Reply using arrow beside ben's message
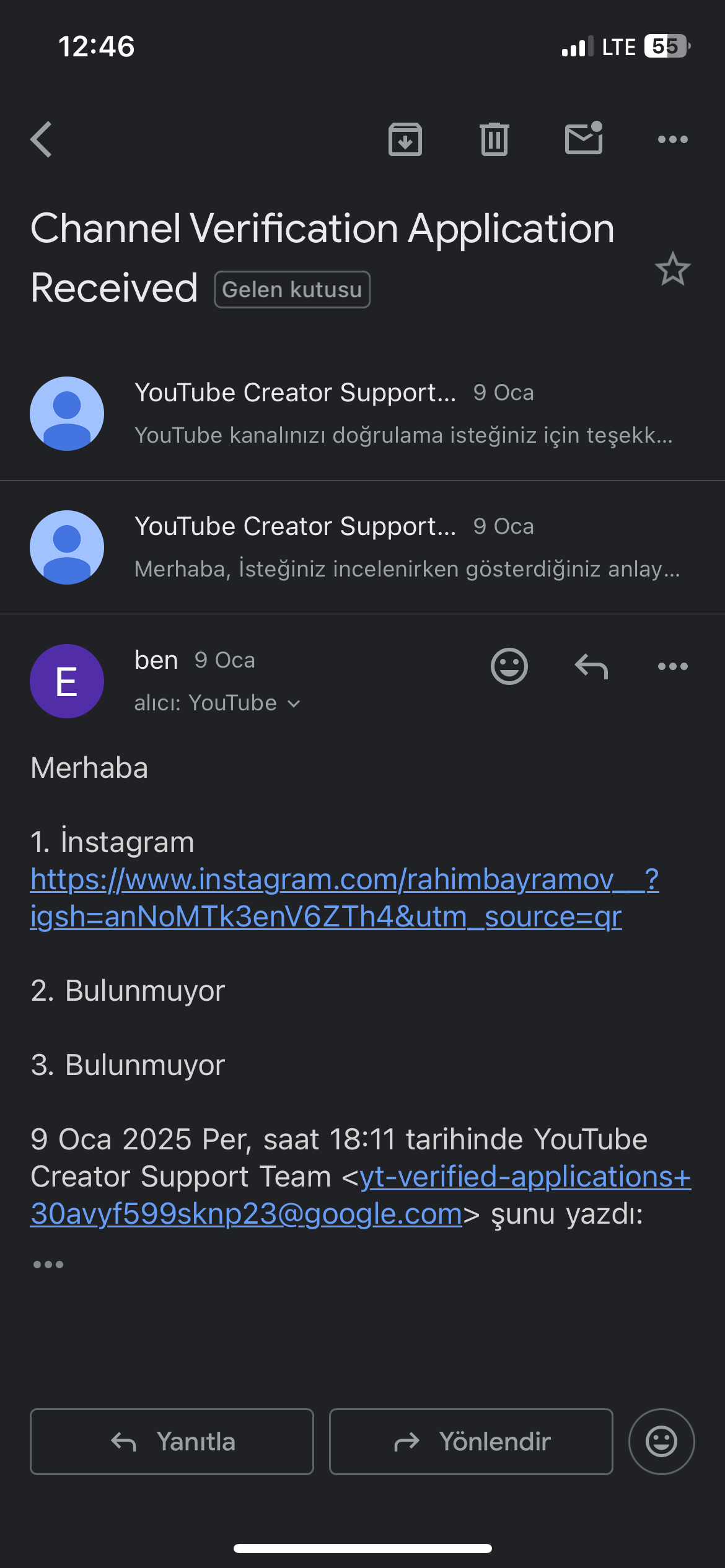Viewport: 725px width, 1568px height. [591, 666]
